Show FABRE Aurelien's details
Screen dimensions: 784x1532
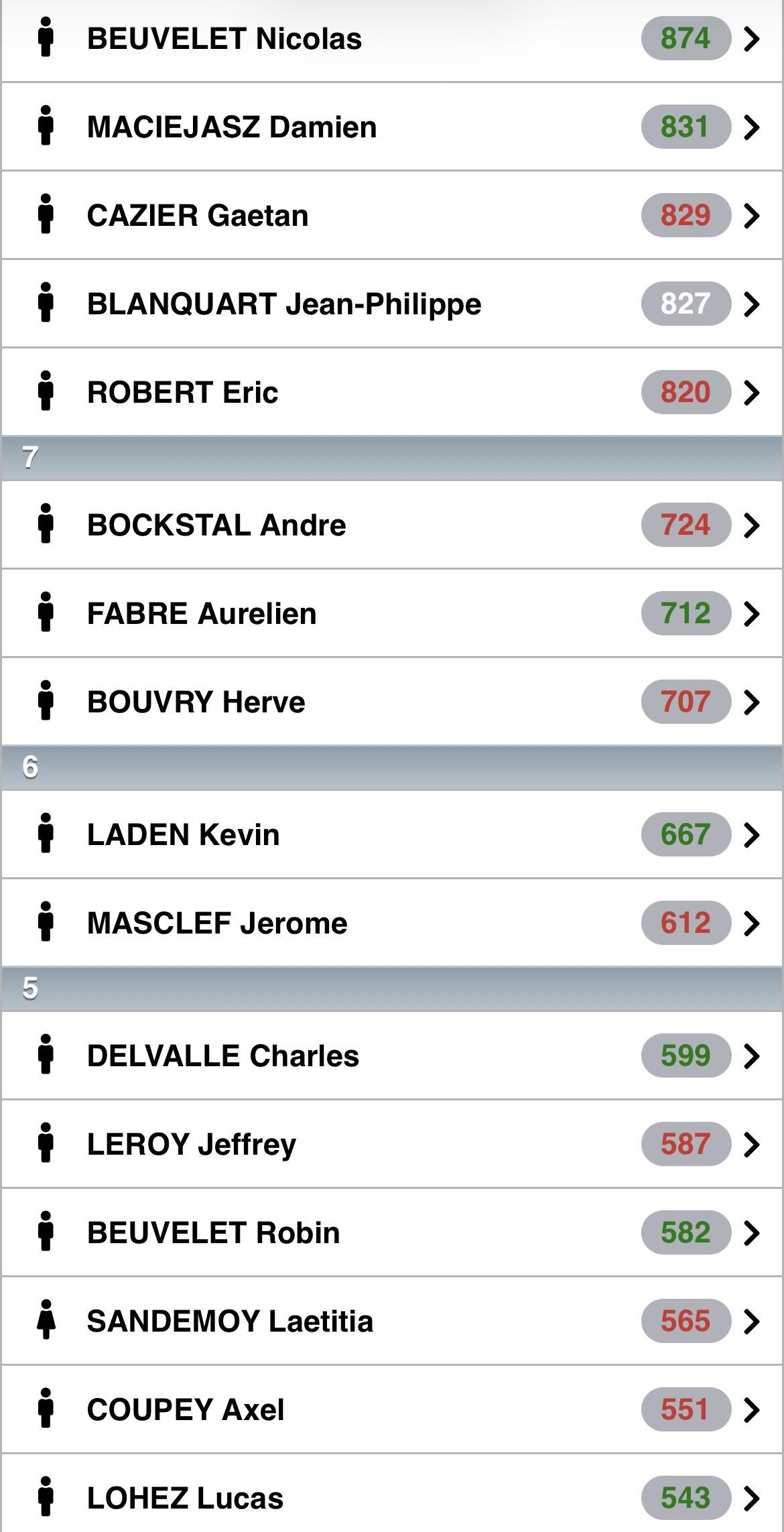[x=392, y=614]
